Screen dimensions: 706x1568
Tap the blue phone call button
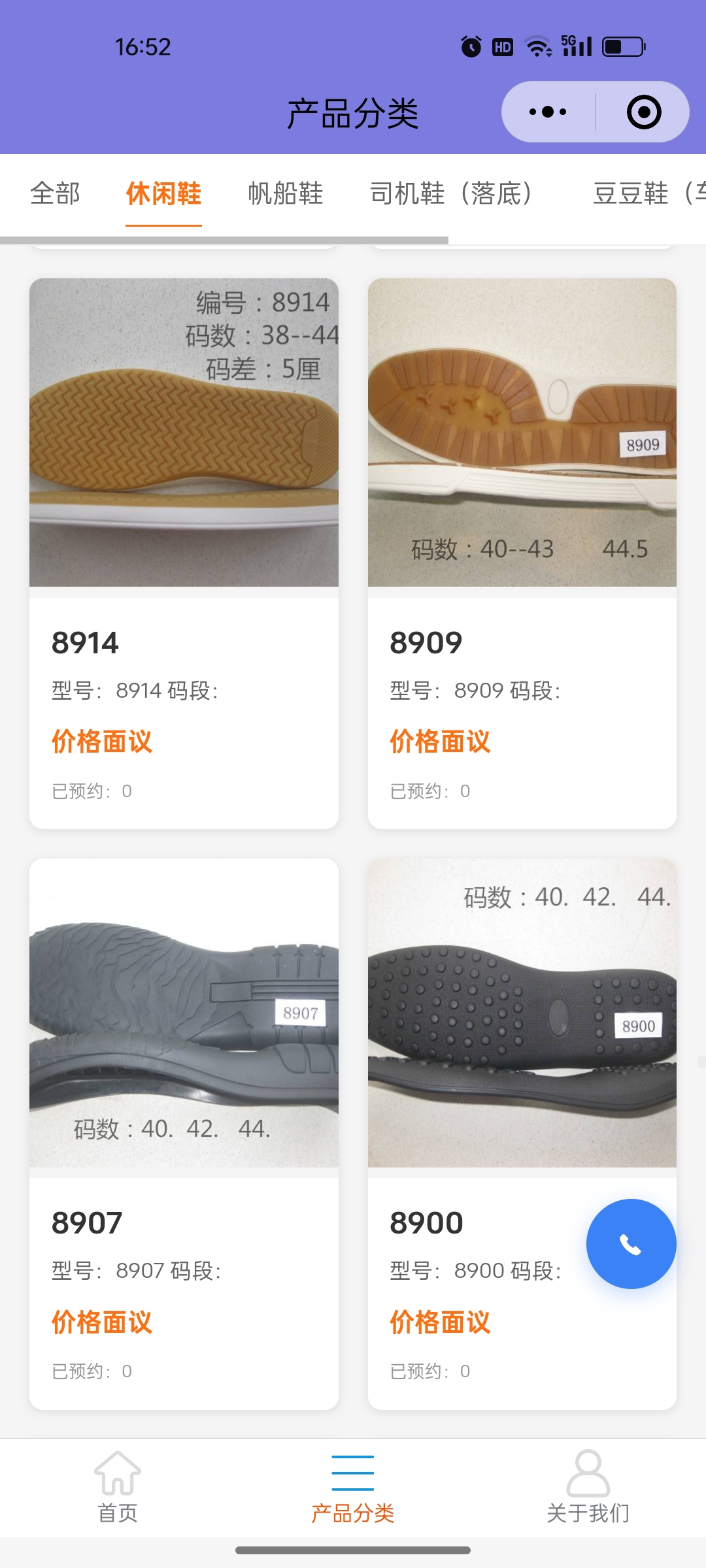(631, 1244)
